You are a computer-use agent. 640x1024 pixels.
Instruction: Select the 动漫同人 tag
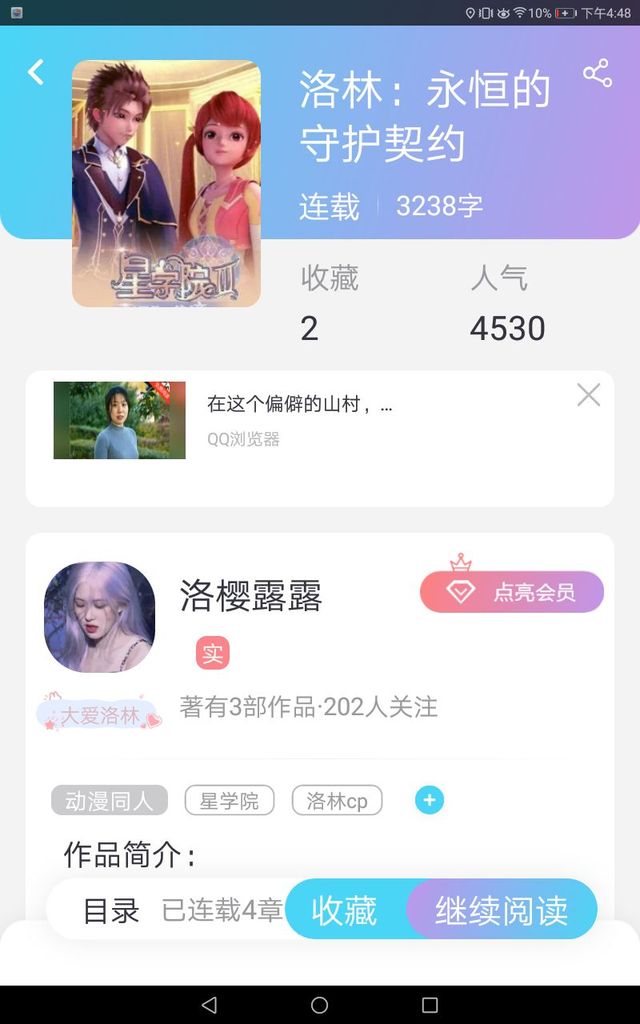[109, 801]
